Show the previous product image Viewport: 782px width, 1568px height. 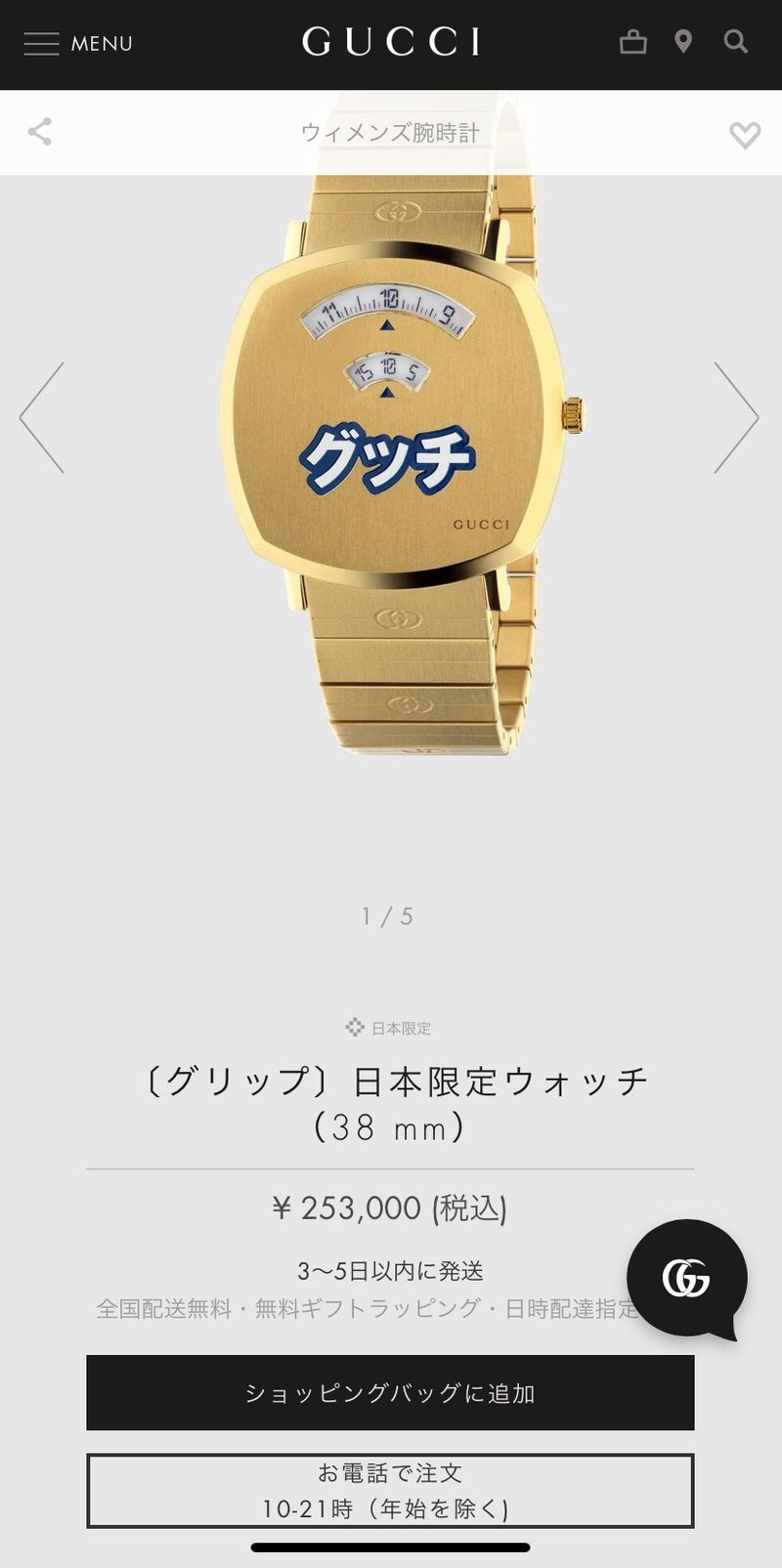click(x=42, y=418)
